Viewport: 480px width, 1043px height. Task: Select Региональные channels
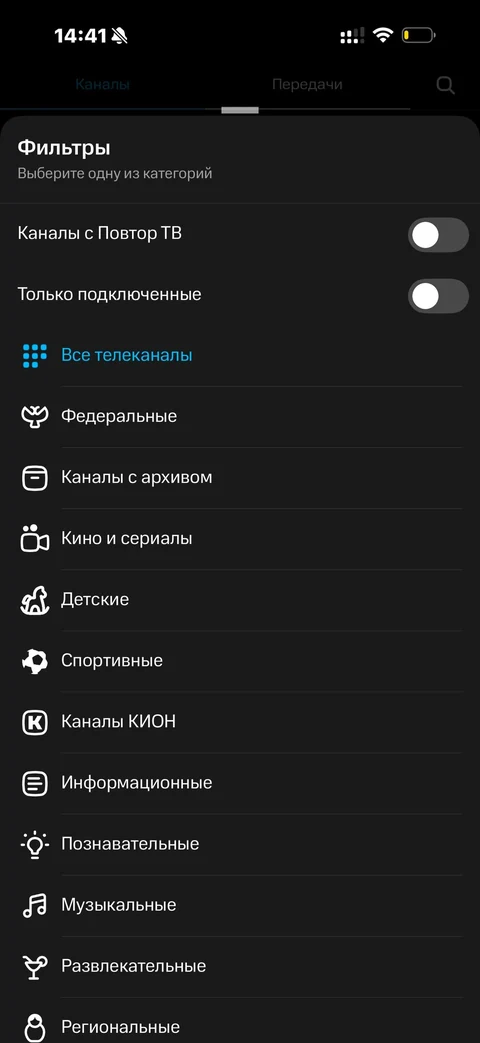coord(240,1024)
